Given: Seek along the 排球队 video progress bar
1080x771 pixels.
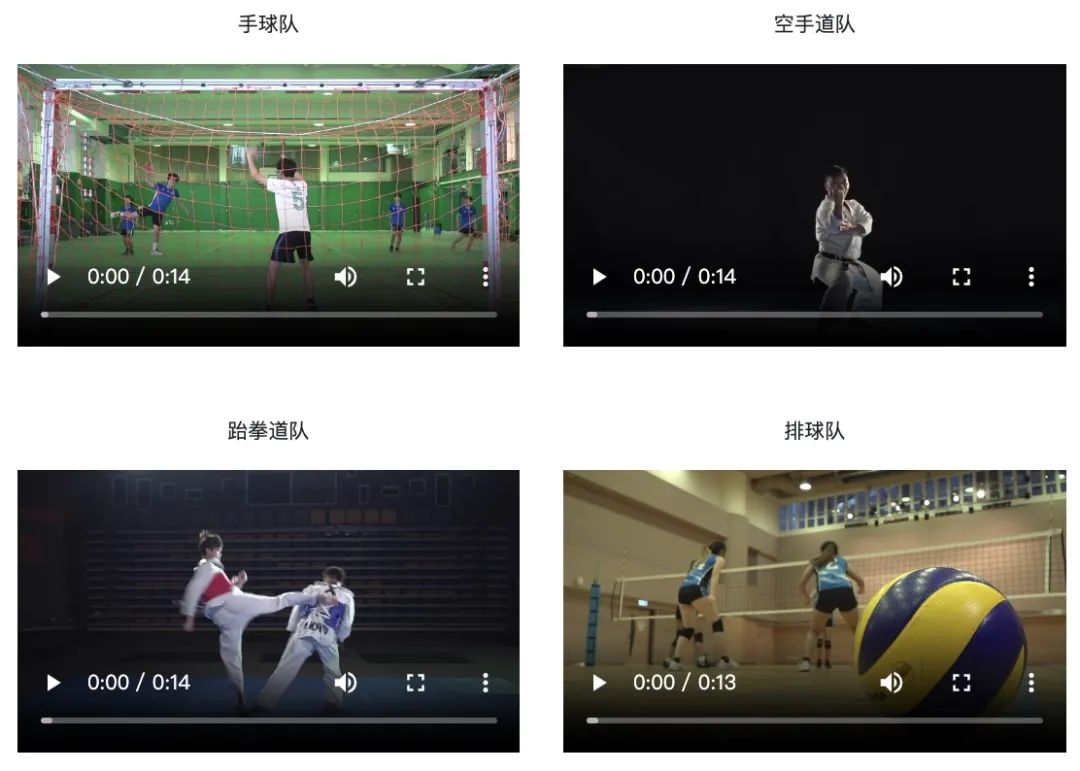Looking at the screenshot, I should [x=814, y=720].
